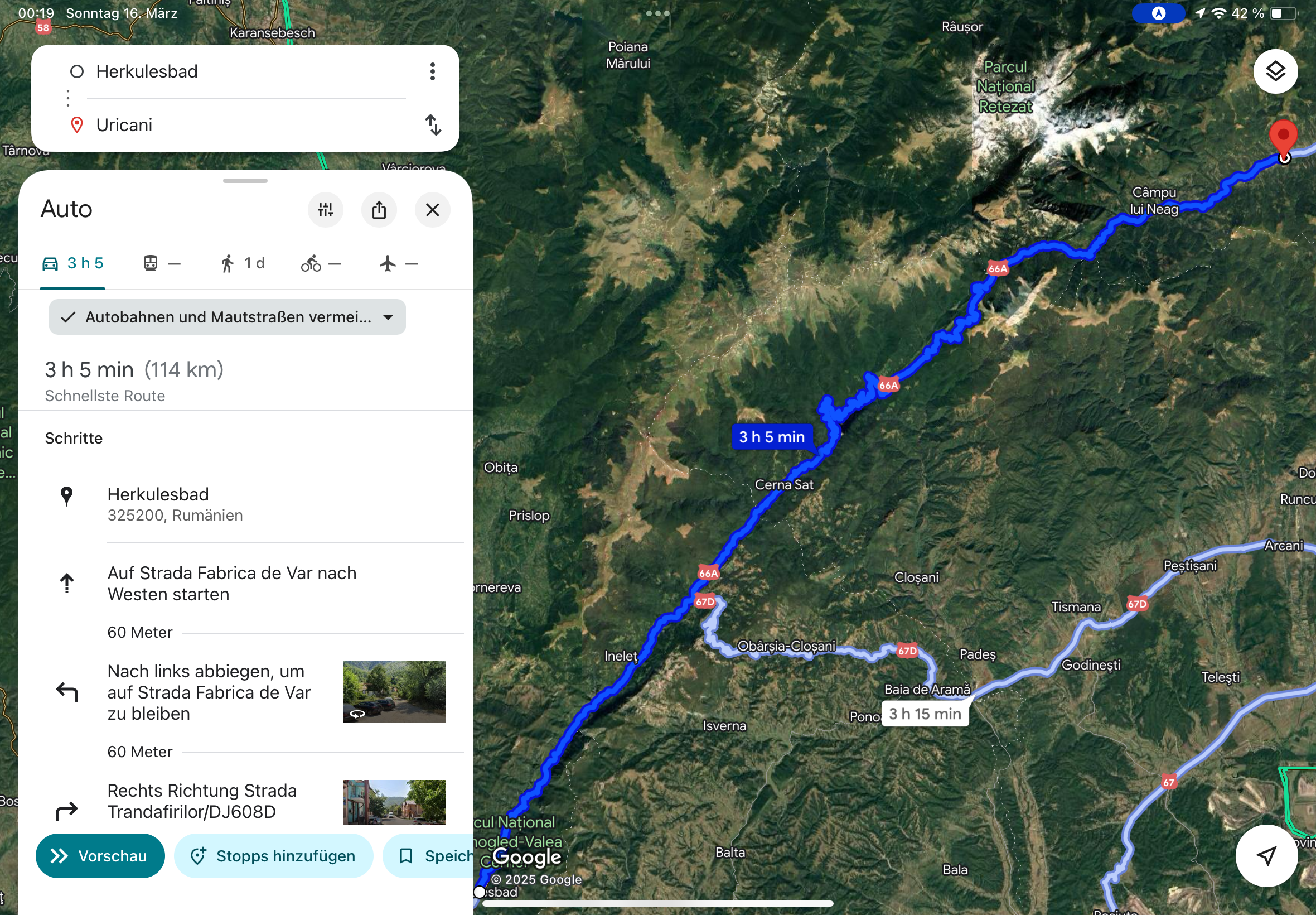
Task: Switch to the cycling tab
Action: 321,263
